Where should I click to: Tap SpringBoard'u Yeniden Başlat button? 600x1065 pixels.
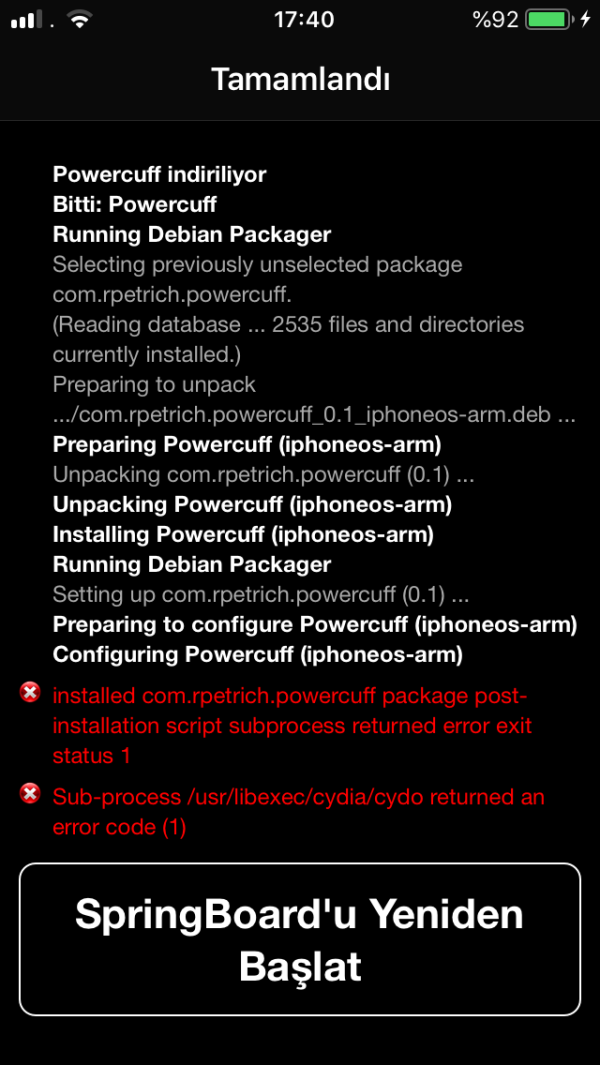click(x=300, y=939)
